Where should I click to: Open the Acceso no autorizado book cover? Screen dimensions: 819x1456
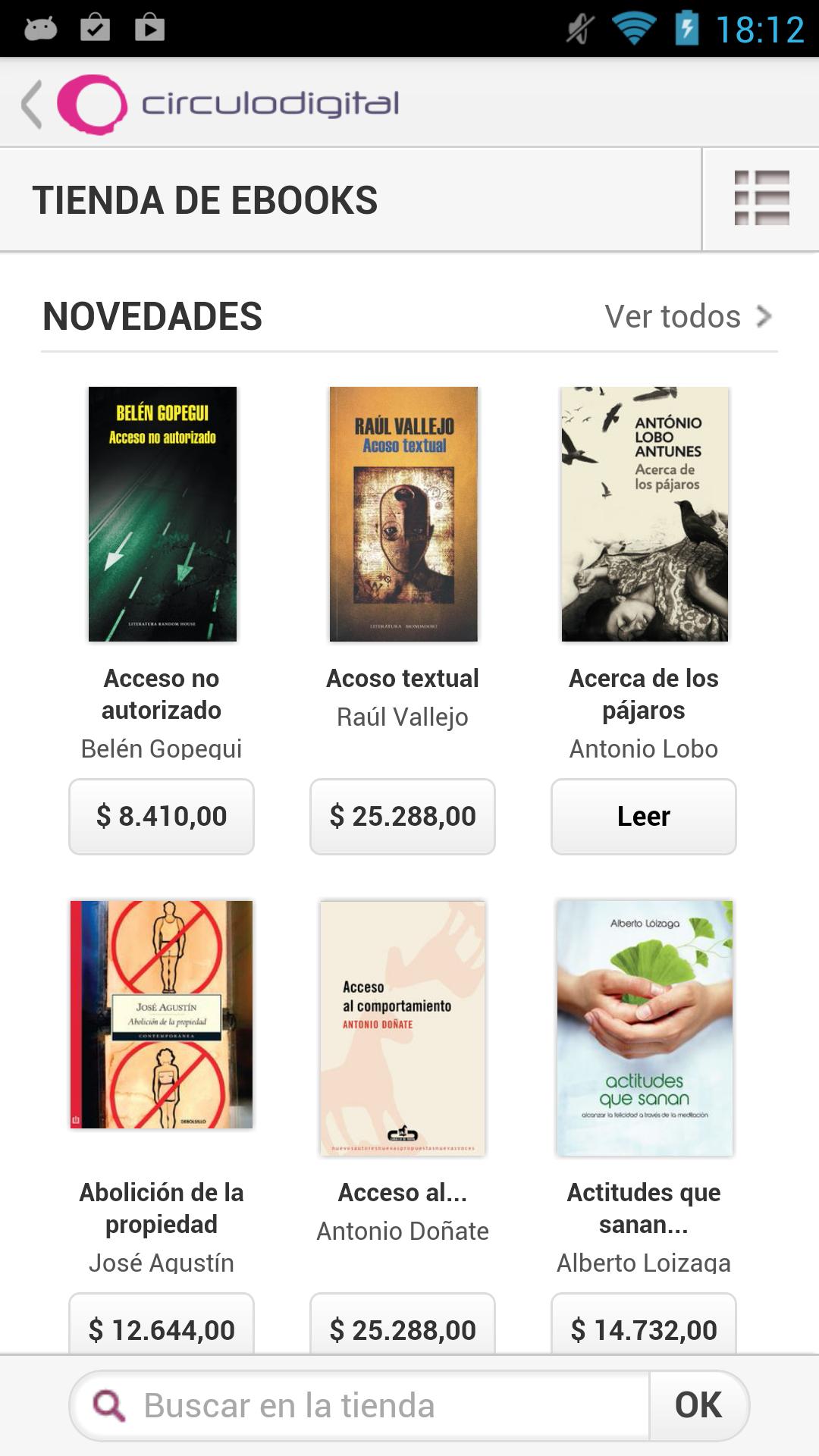[162, 514]
